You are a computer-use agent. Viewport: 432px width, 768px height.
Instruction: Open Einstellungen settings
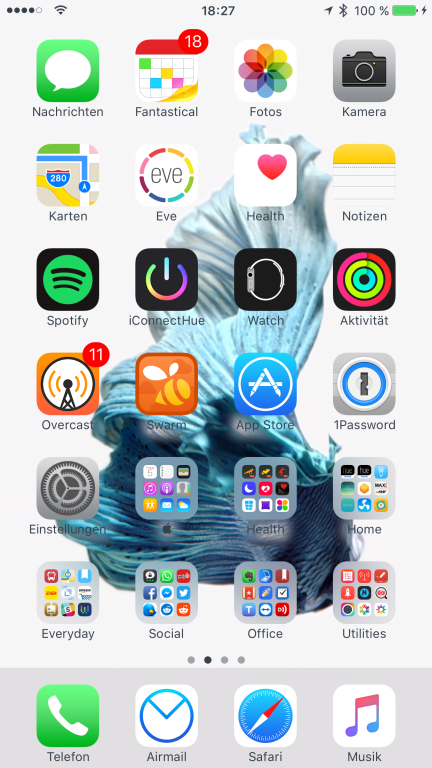point(68,488)
